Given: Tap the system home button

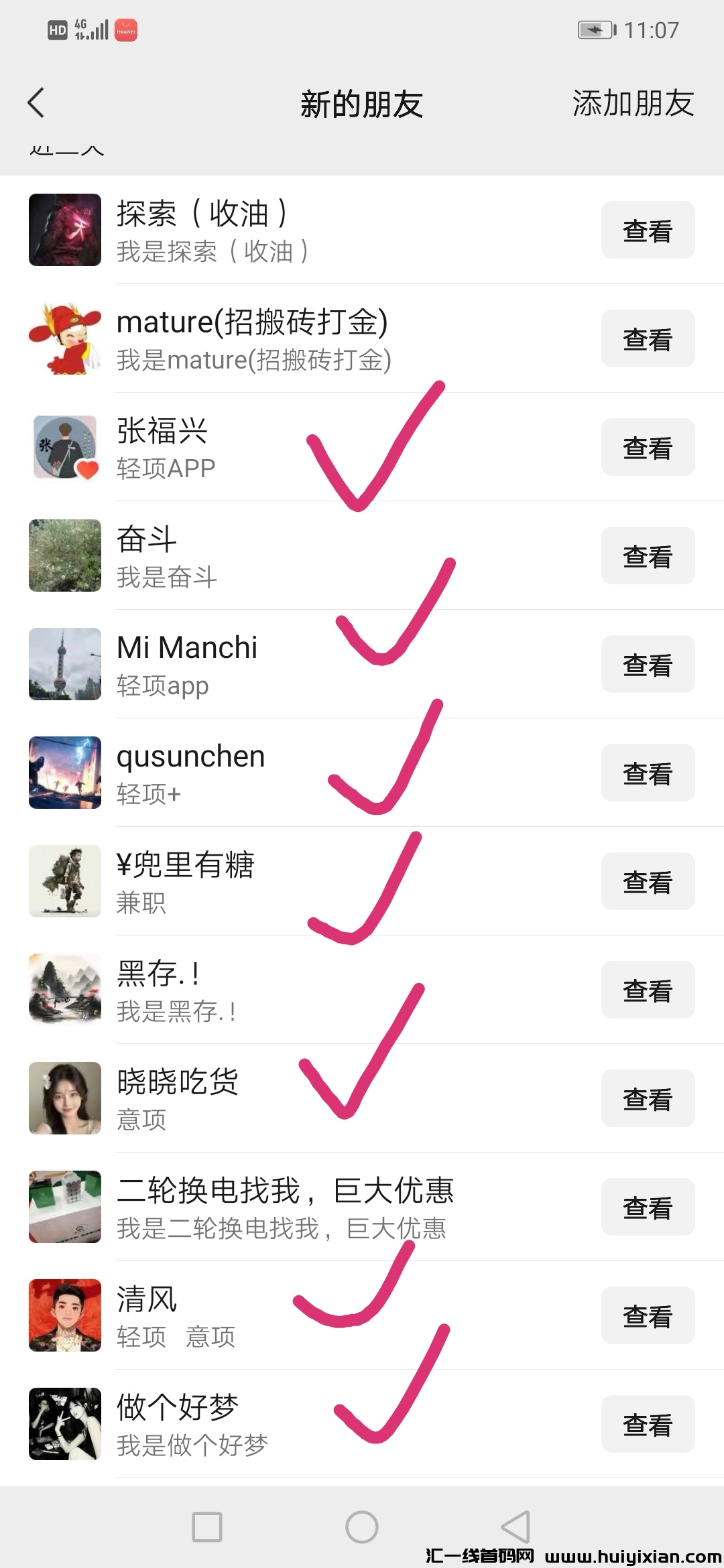Looking at the screenshot, I should (362, 1527).
